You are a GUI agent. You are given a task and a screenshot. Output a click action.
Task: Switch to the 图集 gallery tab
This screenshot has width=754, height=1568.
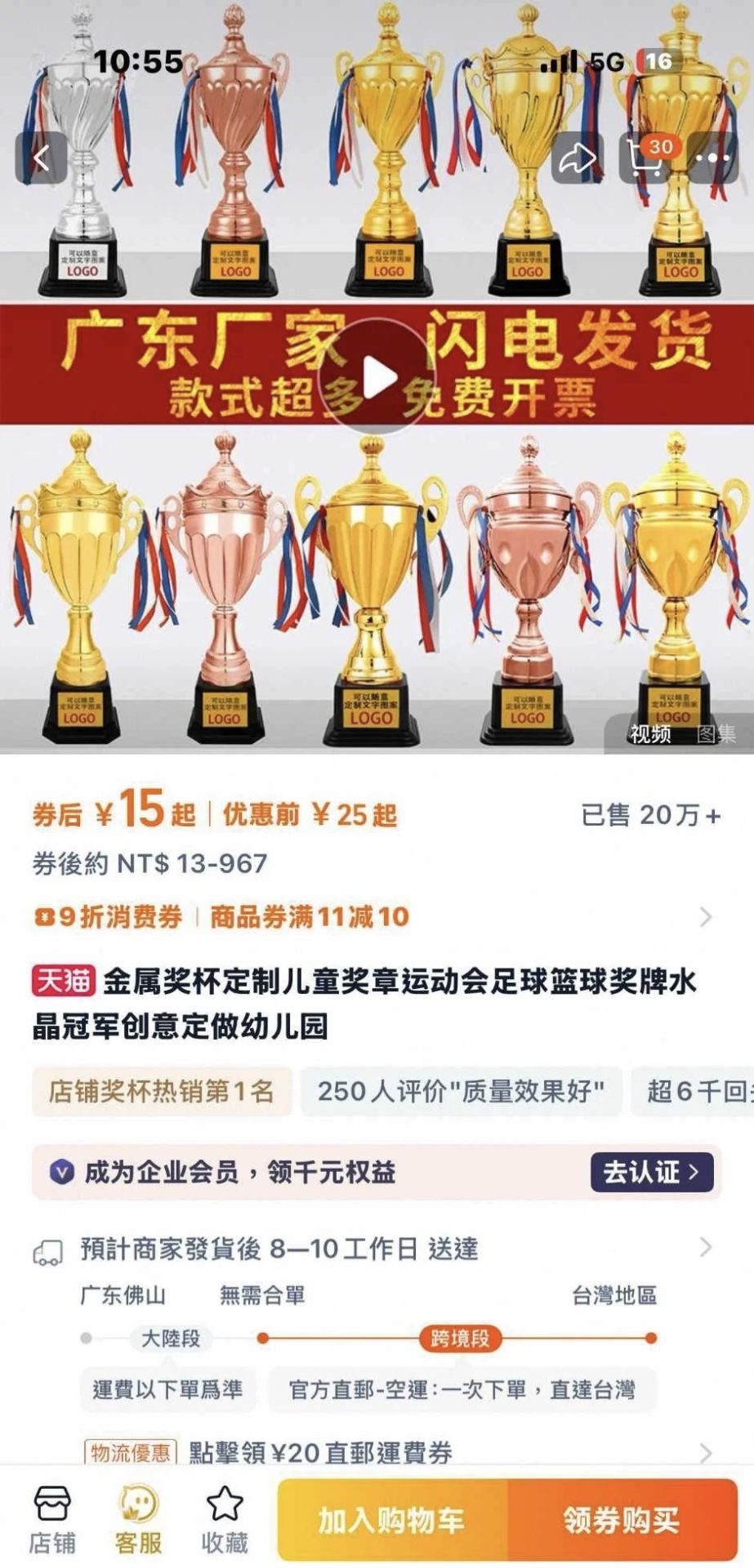pos(716,733)
